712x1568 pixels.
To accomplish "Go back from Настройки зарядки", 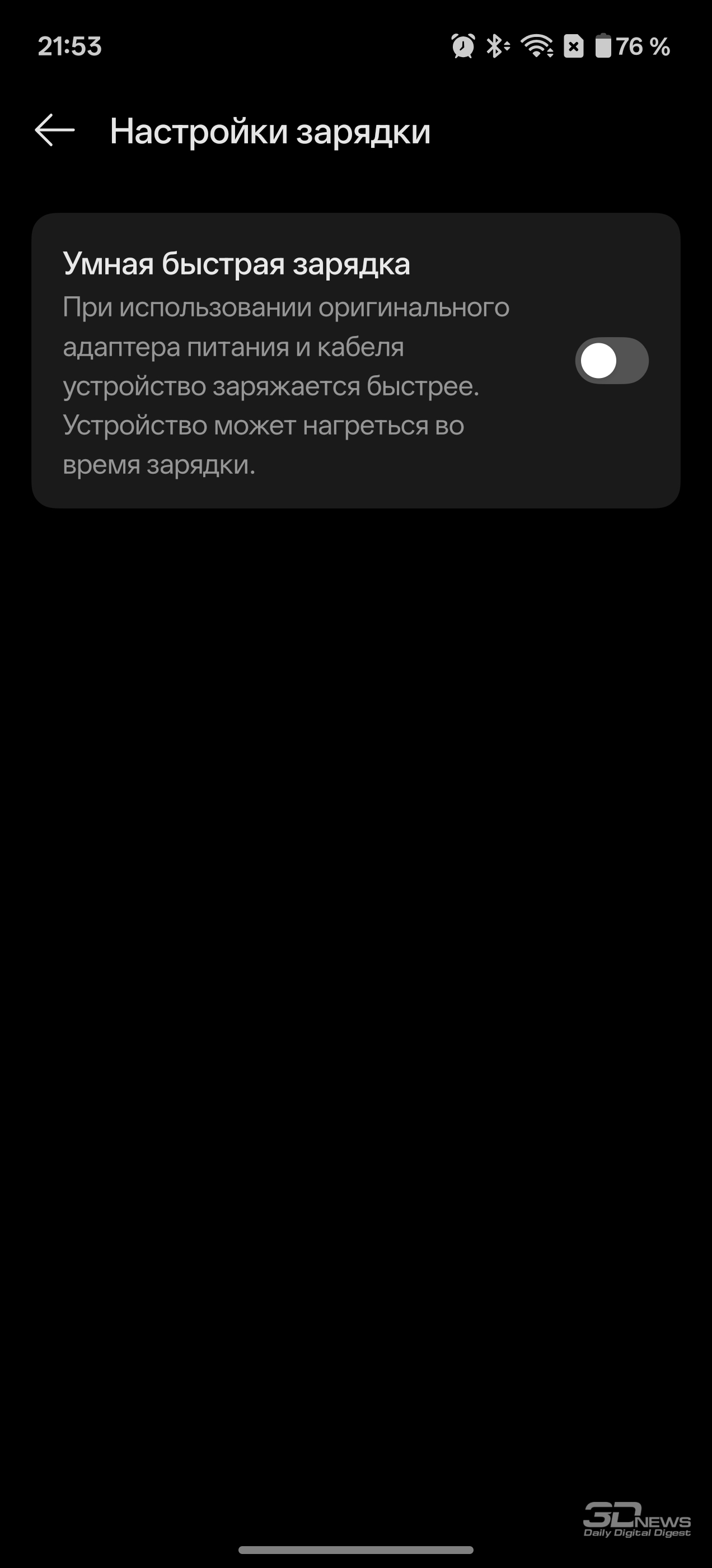I will click(55, 130).
